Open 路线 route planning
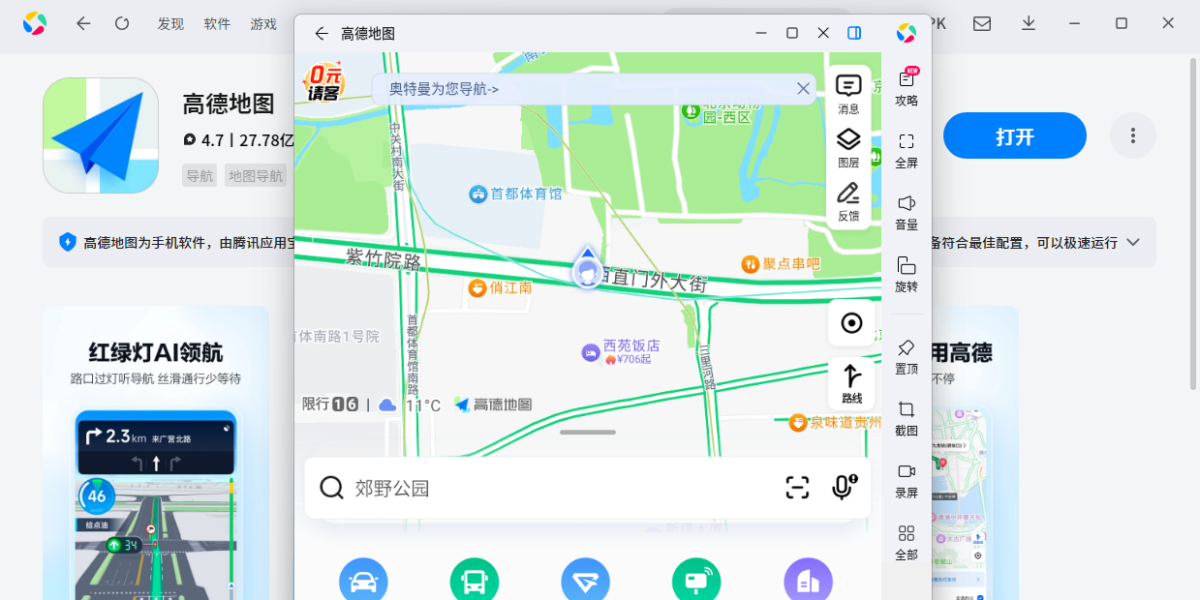The width and height of the screenshot is (1200, 600). 851,383
